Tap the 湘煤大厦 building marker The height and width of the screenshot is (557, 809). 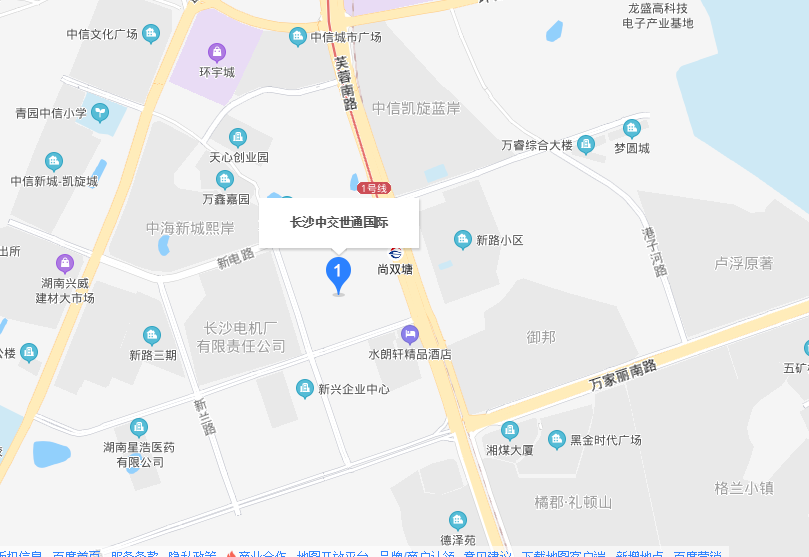(510, 431)
